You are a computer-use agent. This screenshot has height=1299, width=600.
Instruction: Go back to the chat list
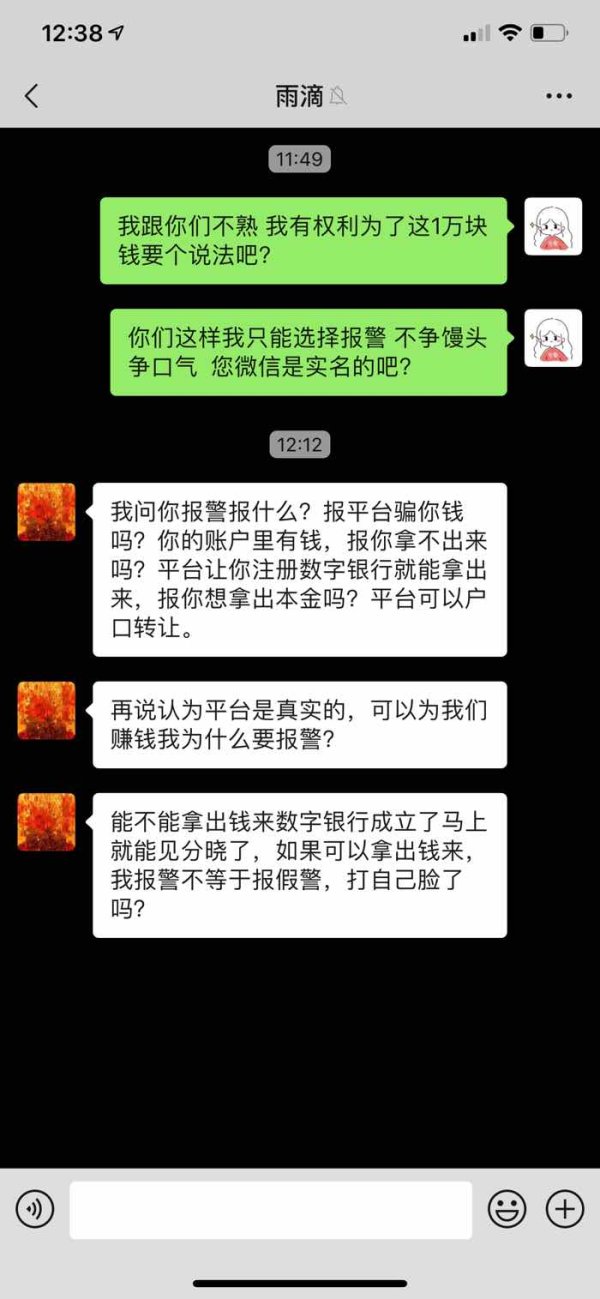click(31, 96)
